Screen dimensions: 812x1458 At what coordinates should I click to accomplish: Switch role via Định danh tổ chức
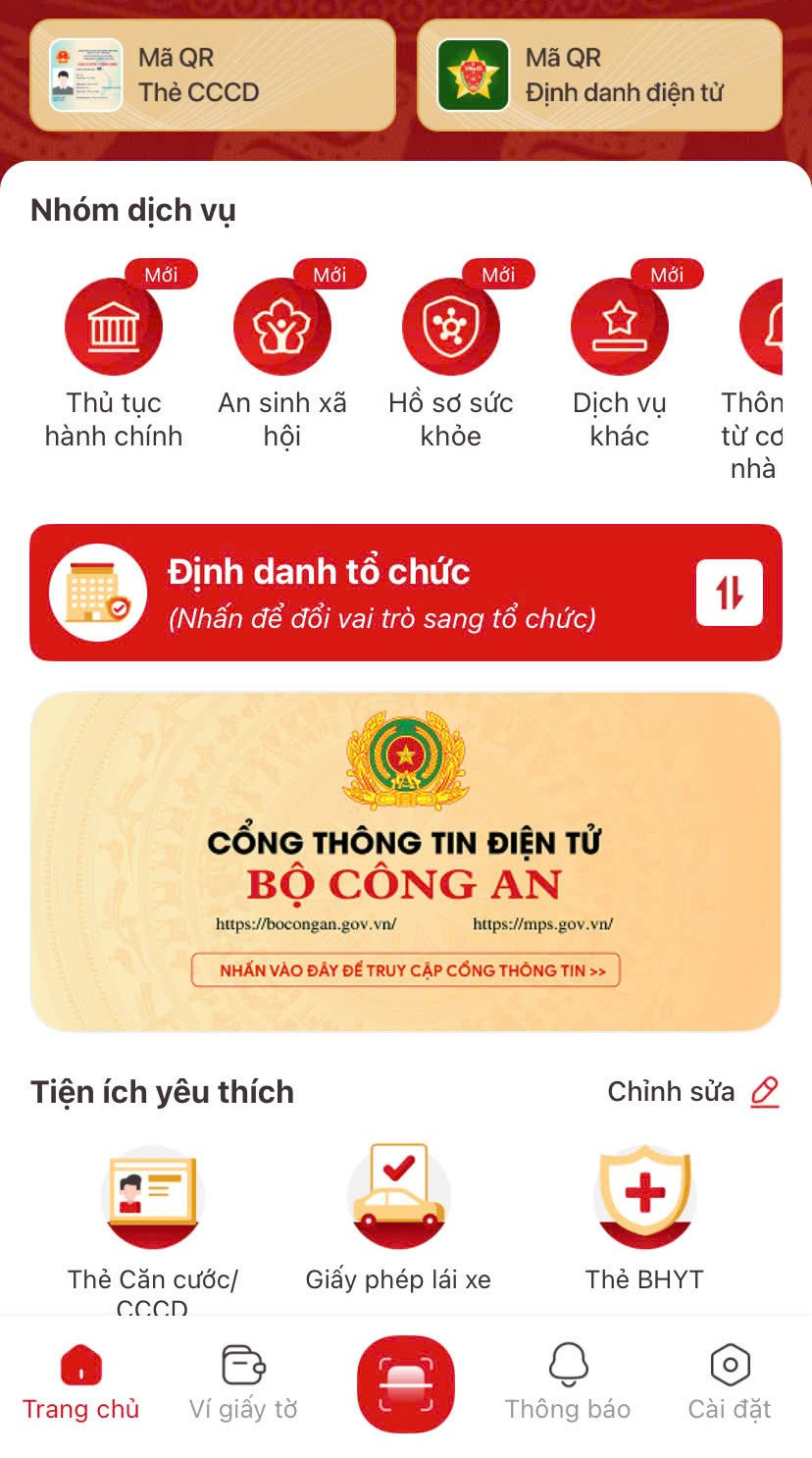click(406, 593)
